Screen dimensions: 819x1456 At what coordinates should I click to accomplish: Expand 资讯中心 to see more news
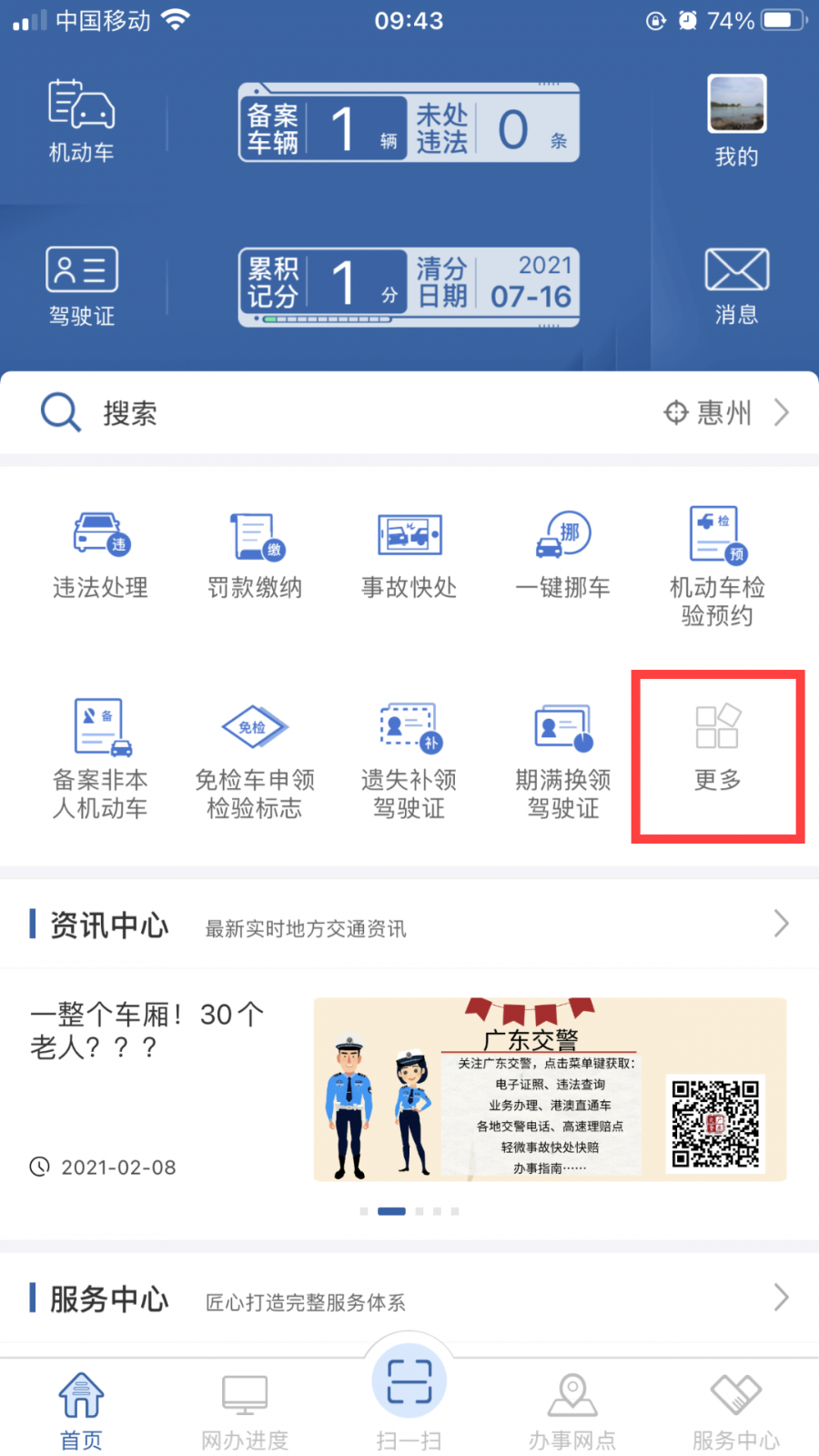[781, 924]
